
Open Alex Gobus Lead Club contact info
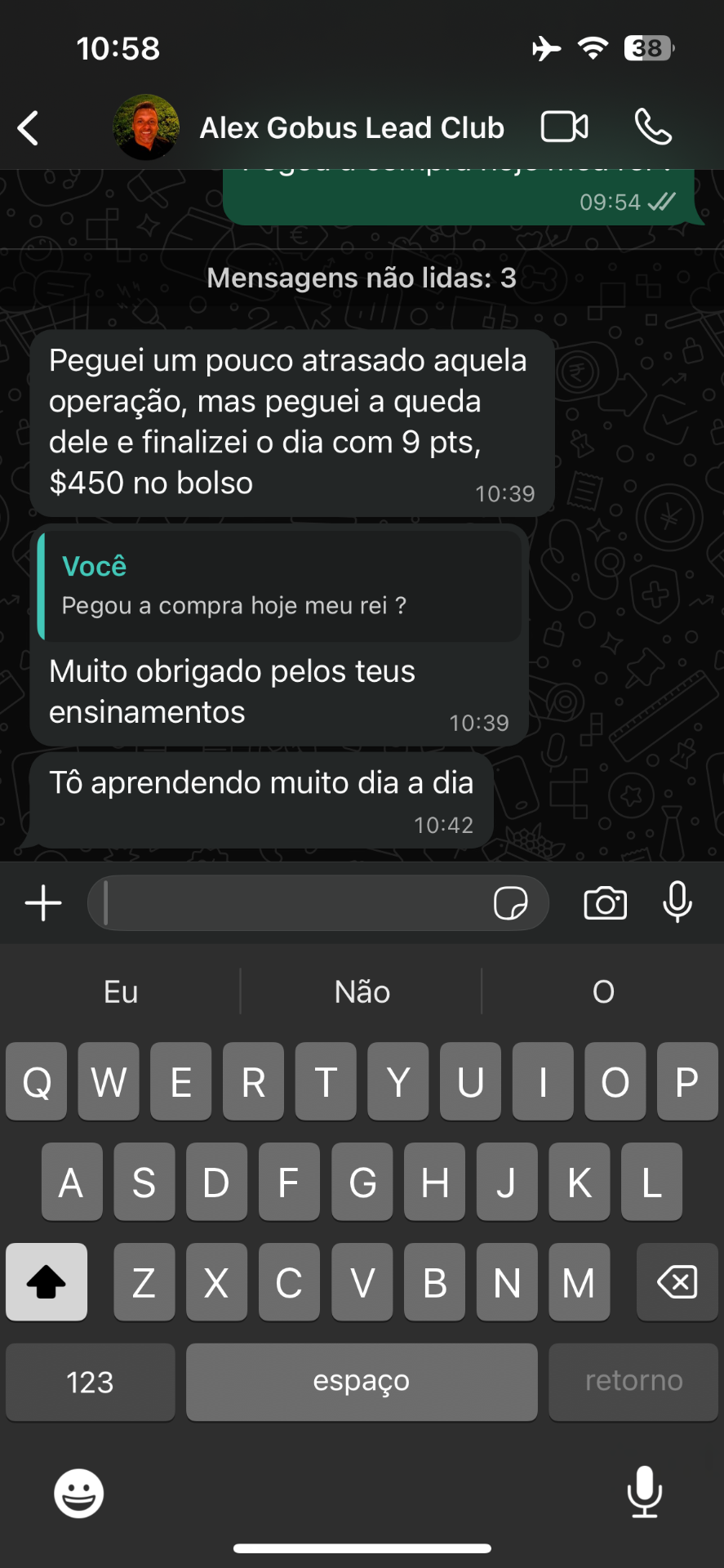click(352, 128)
